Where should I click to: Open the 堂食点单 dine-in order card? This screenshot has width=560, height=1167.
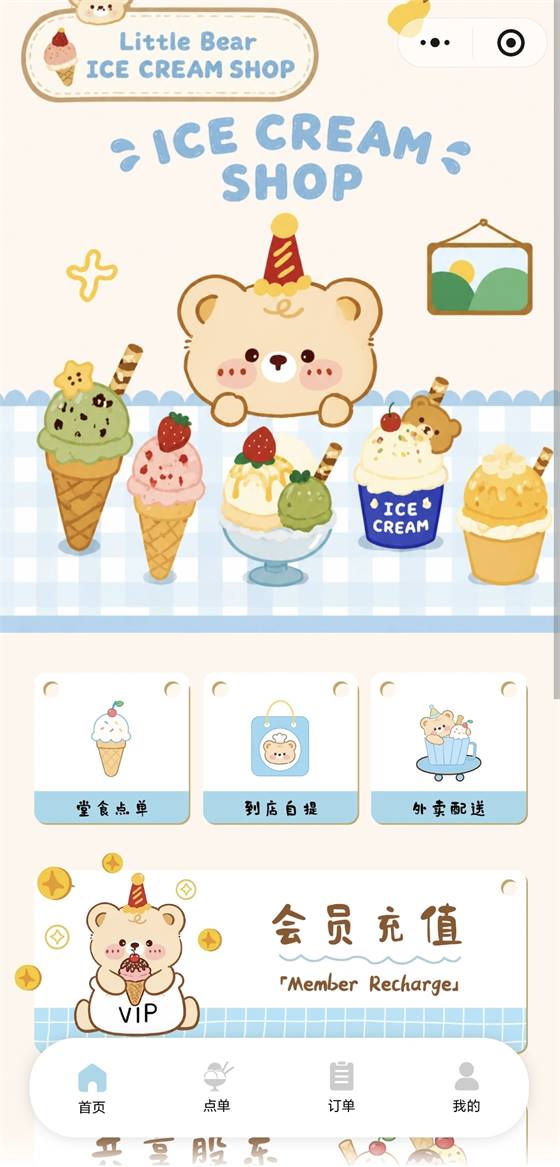pyautogui.click(x=112, y=748)
